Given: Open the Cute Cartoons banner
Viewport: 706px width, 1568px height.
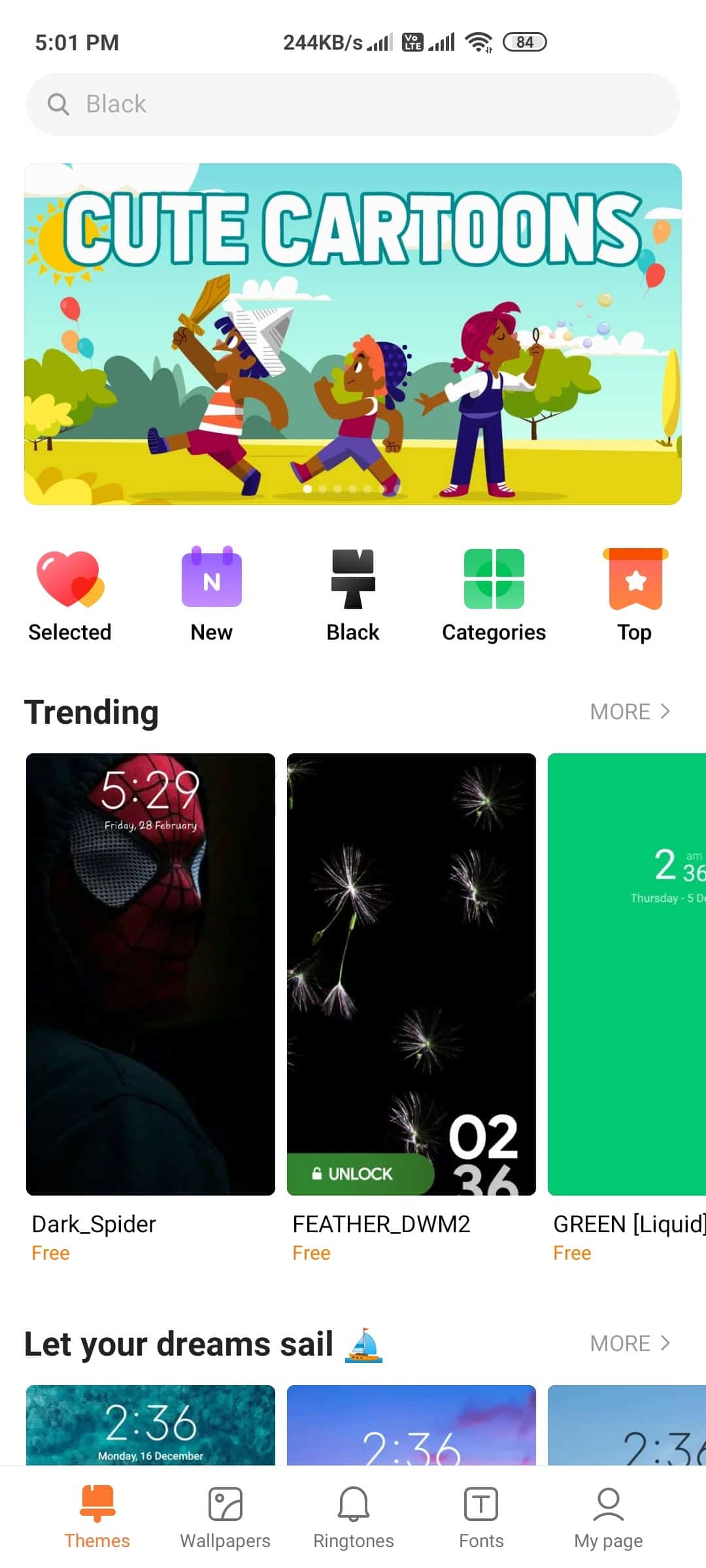Looking at the screenshot, I should [353, 334].
